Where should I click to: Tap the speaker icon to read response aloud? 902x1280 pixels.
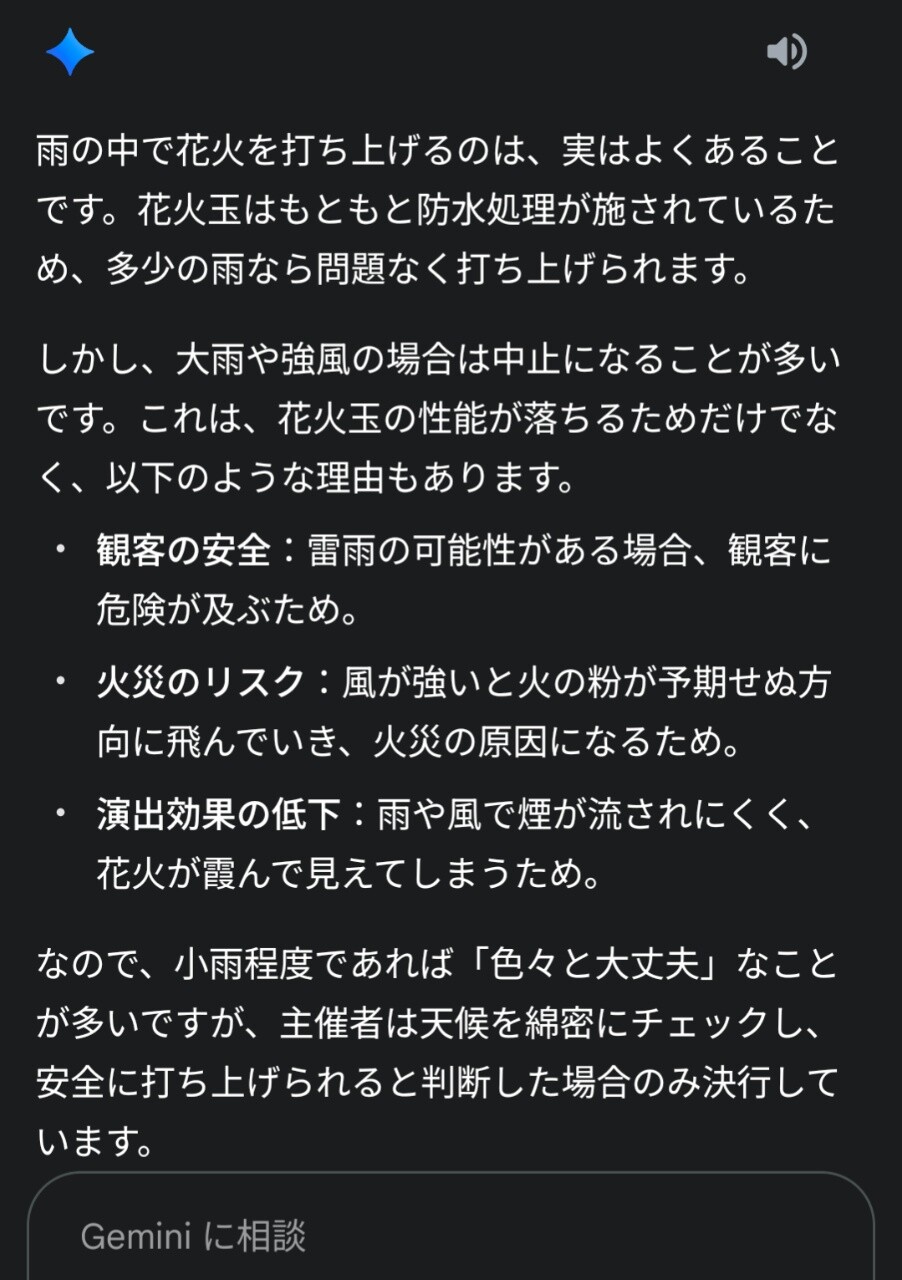point(787,52)
